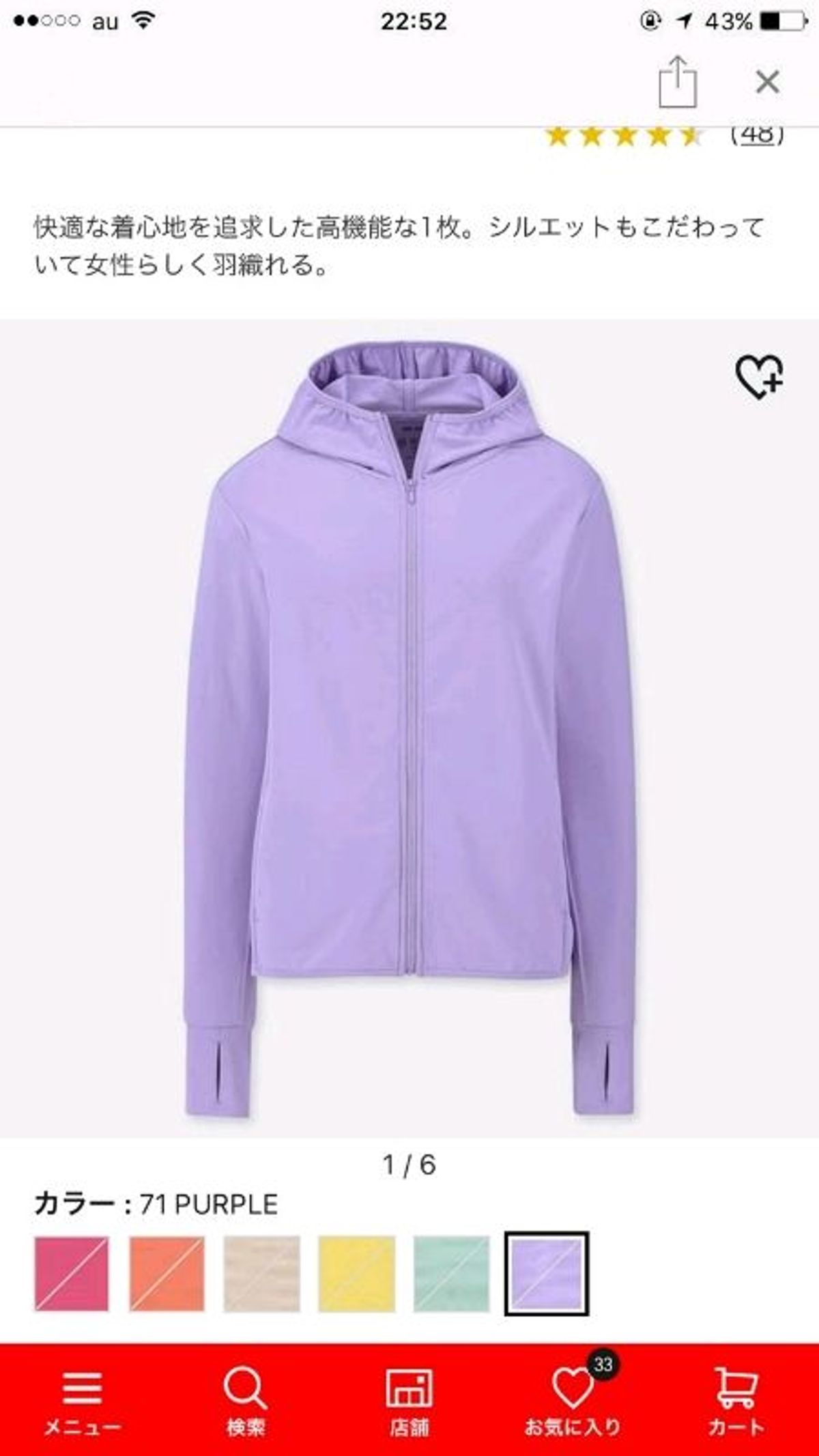Image resolution: width=819 pixels, height=1456 pixels.
Task: Open the 48 customer reviews
Action: [756, 135]
